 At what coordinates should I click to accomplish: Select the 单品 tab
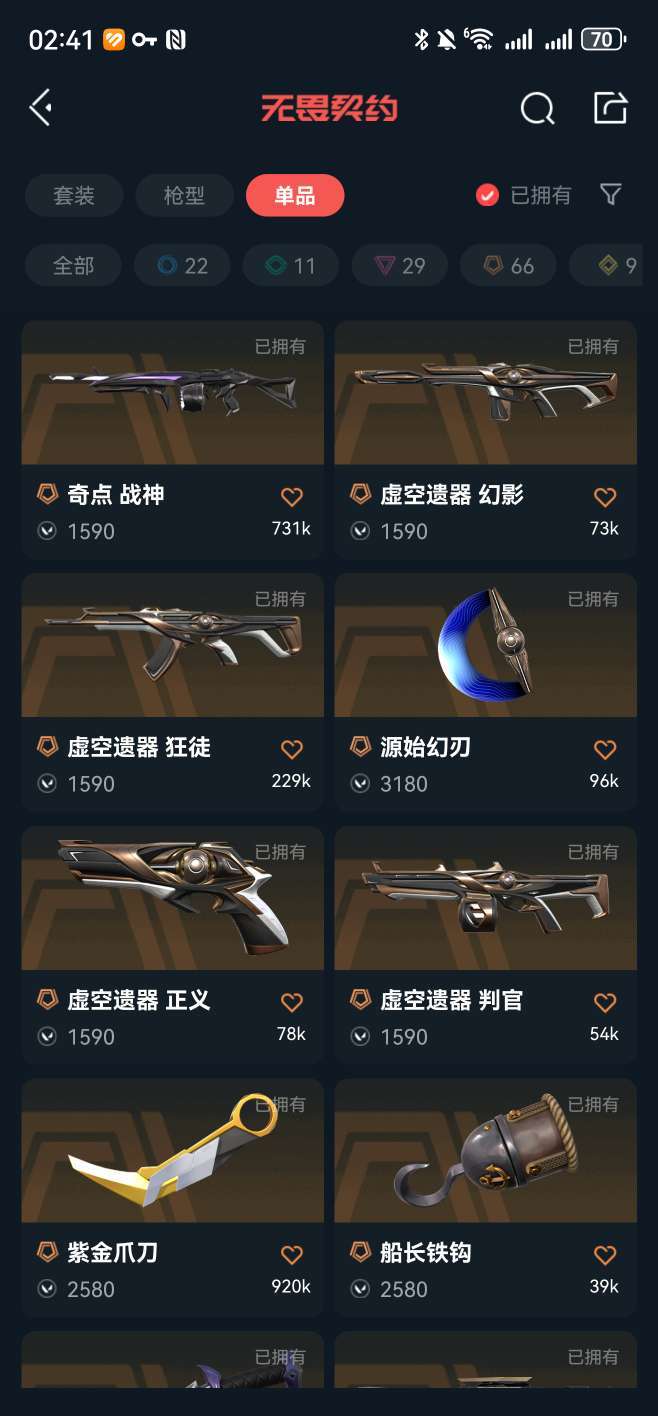point(295,196)
